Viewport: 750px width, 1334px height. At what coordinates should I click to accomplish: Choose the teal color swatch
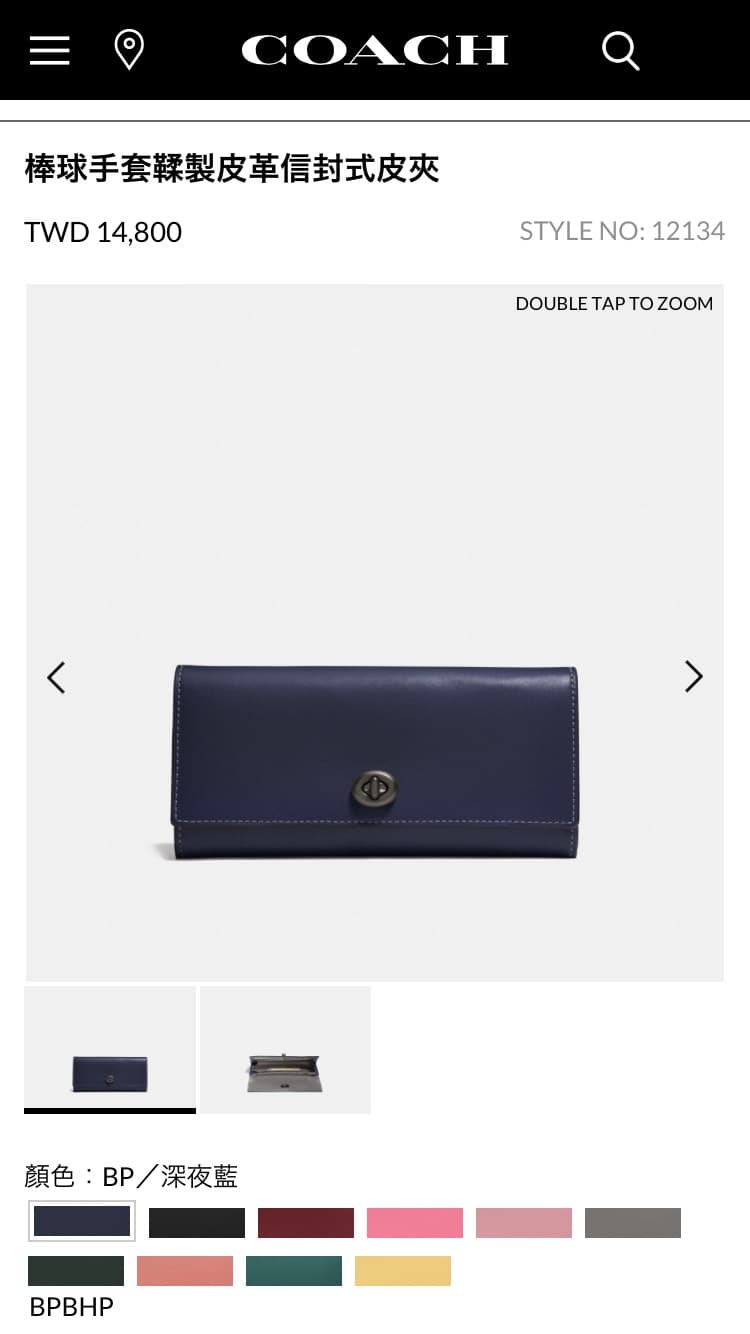pos(294,1270)
